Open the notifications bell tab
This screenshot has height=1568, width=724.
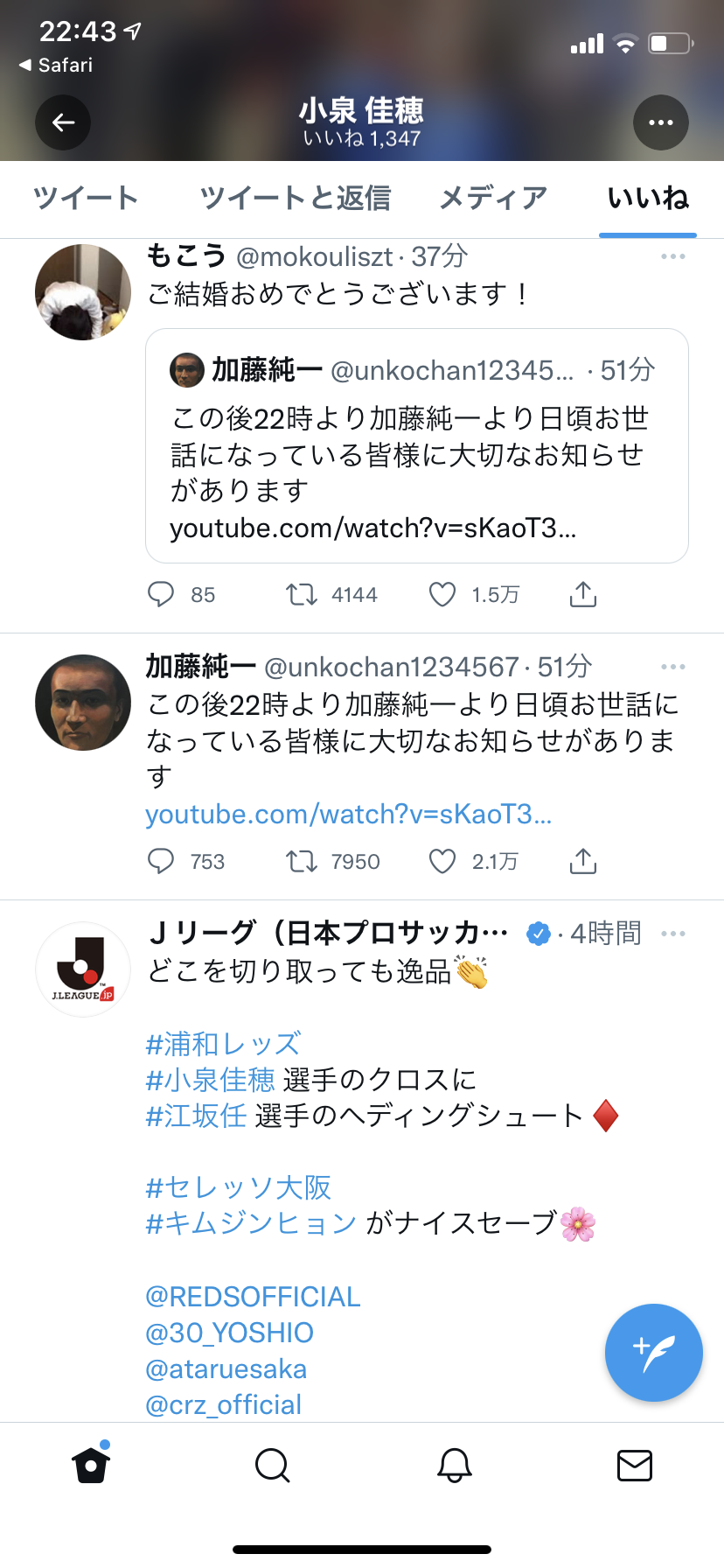(x=454, y=1465)
